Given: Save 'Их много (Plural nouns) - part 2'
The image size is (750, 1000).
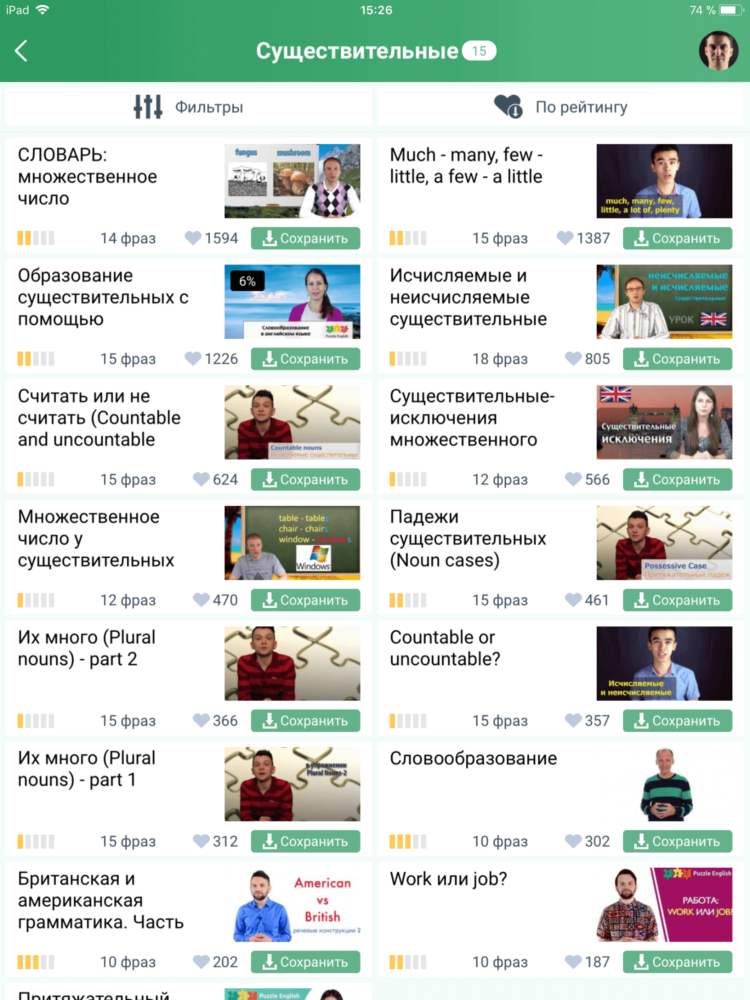Looking at the screenshot, I should (x=305, y=721).
